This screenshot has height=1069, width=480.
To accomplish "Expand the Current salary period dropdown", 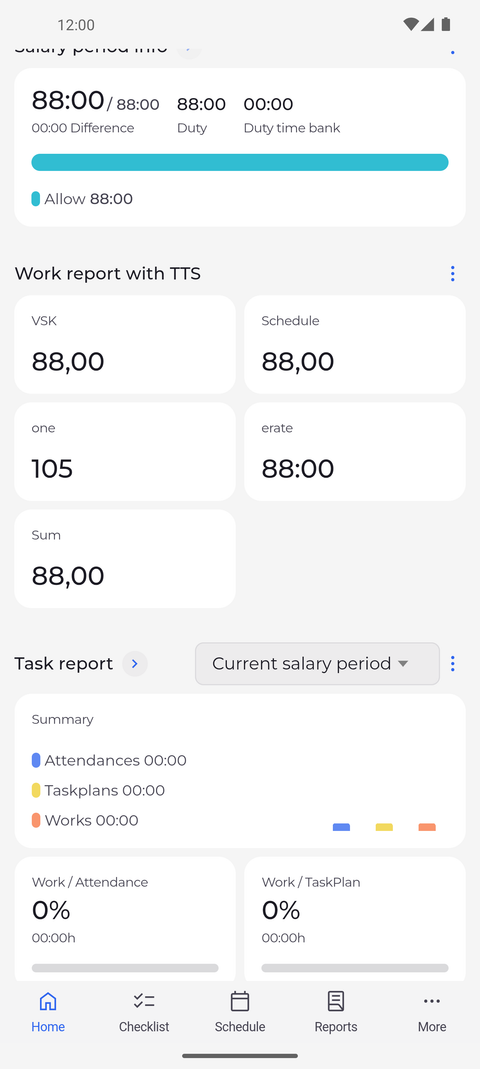I will pyautogui.click(x=317, y=663).
